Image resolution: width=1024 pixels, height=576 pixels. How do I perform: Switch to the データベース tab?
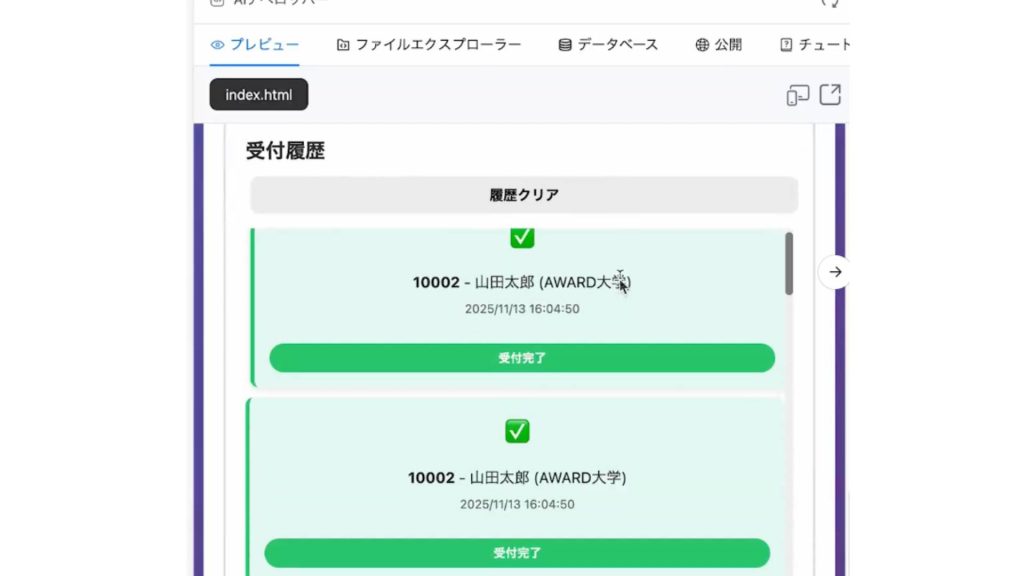608,45
